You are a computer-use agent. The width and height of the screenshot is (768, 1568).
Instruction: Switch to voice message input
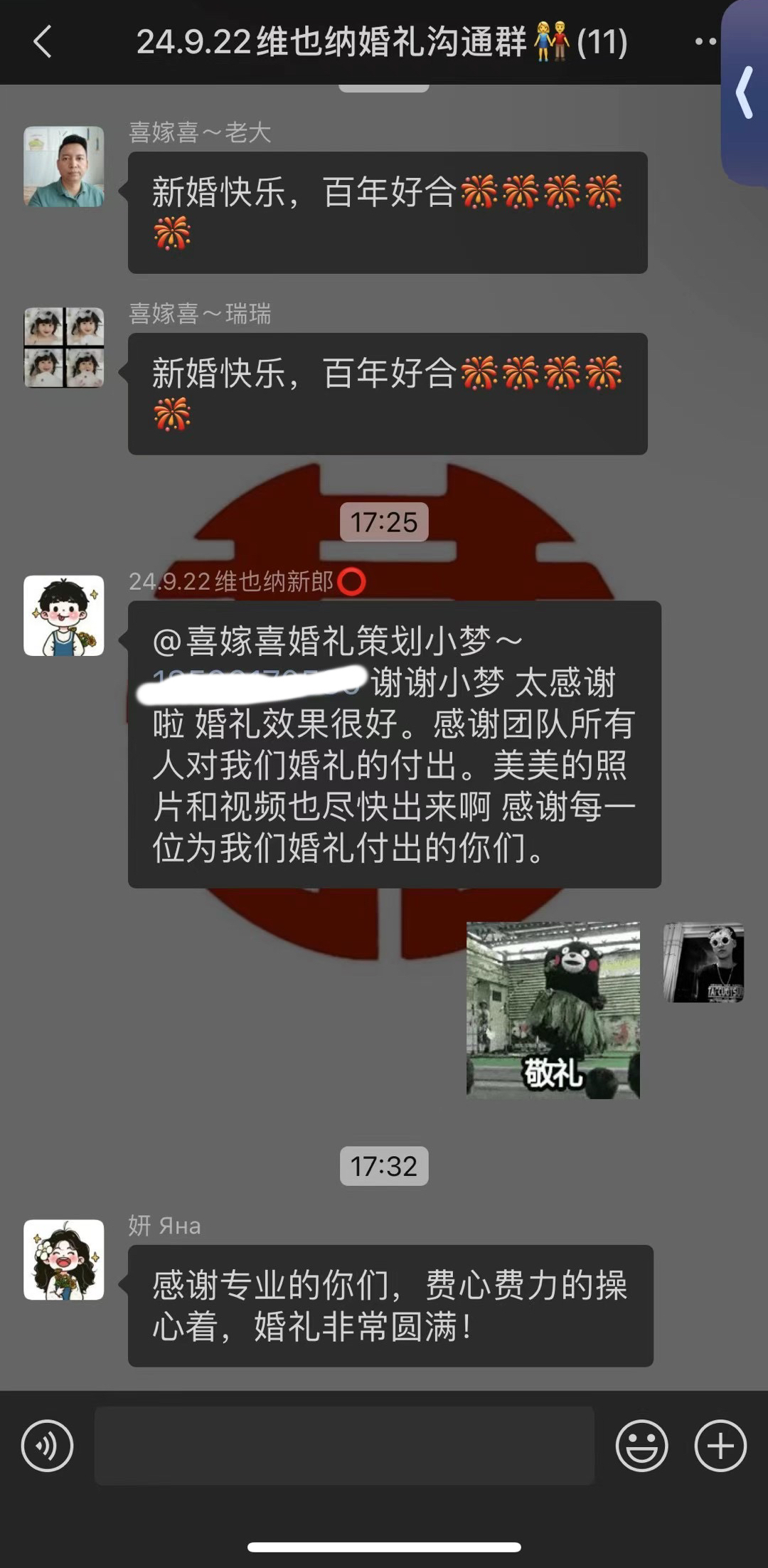pyautogui.click(x=47, y=1446)
